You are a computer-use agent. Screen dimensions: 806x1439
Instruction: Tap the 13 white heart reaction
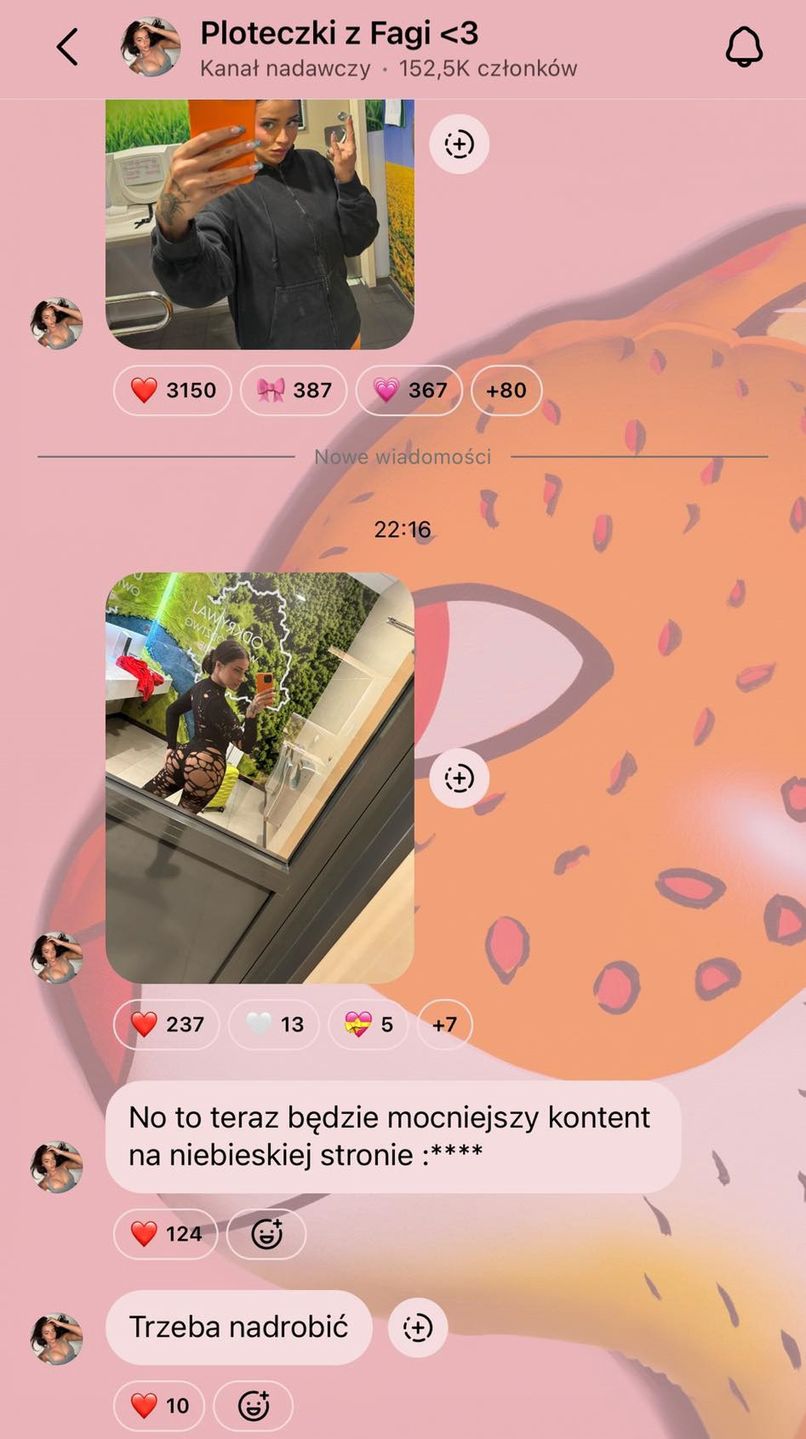tap(275, 1024)
